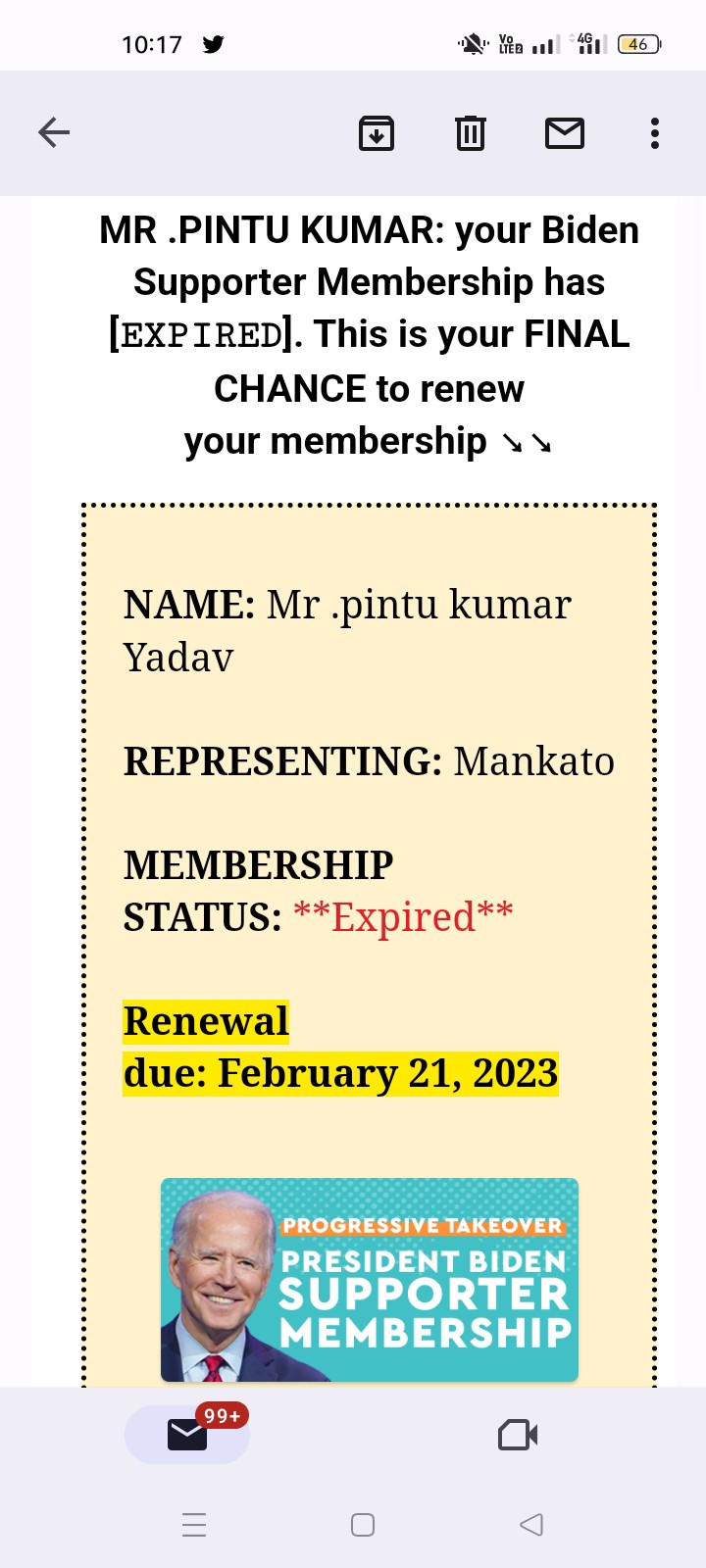
Task: Delete this email
Action: (x=471, y=133)
